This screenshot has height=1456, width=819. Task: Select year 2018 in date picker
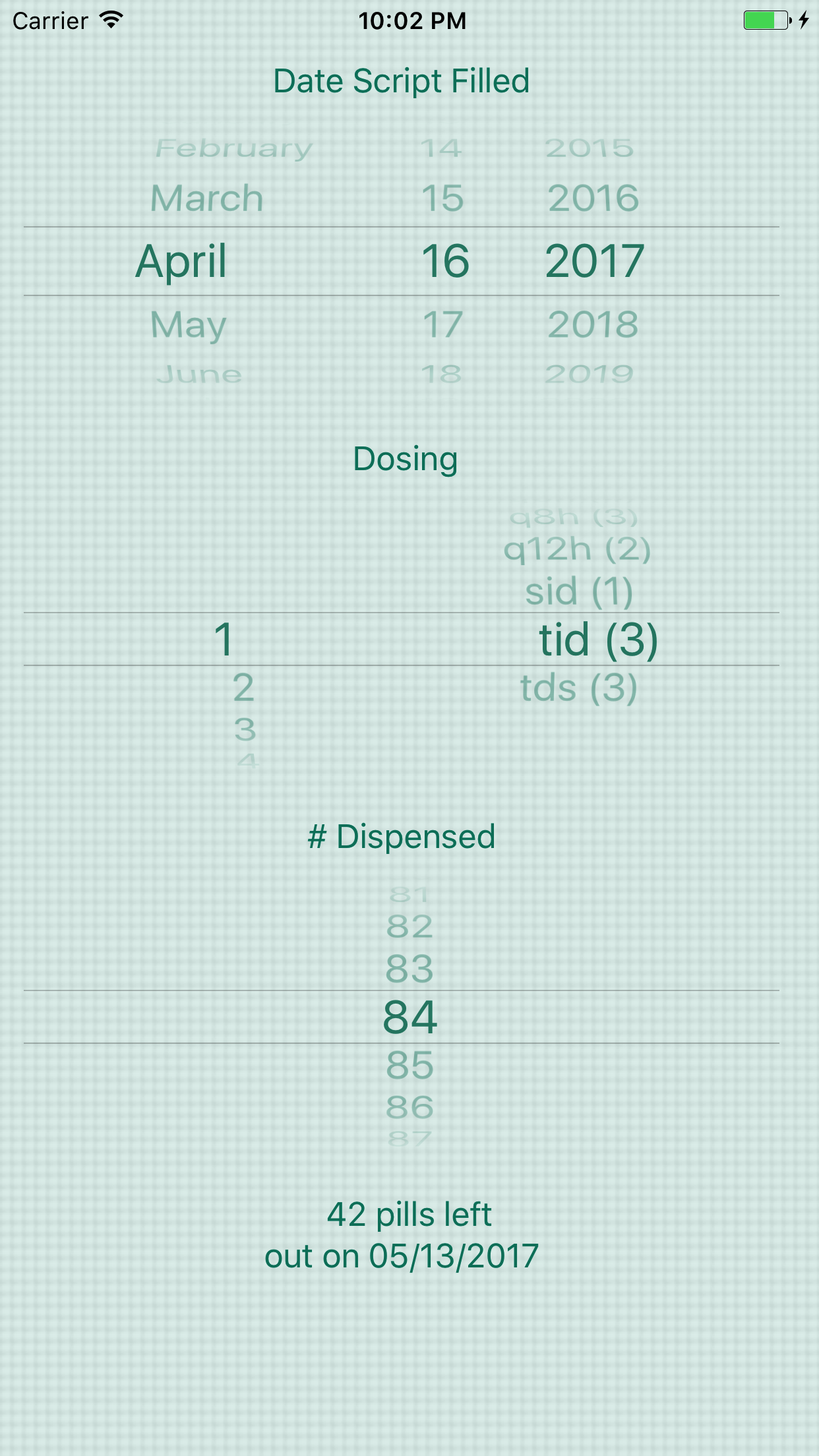tap(593, 324)
